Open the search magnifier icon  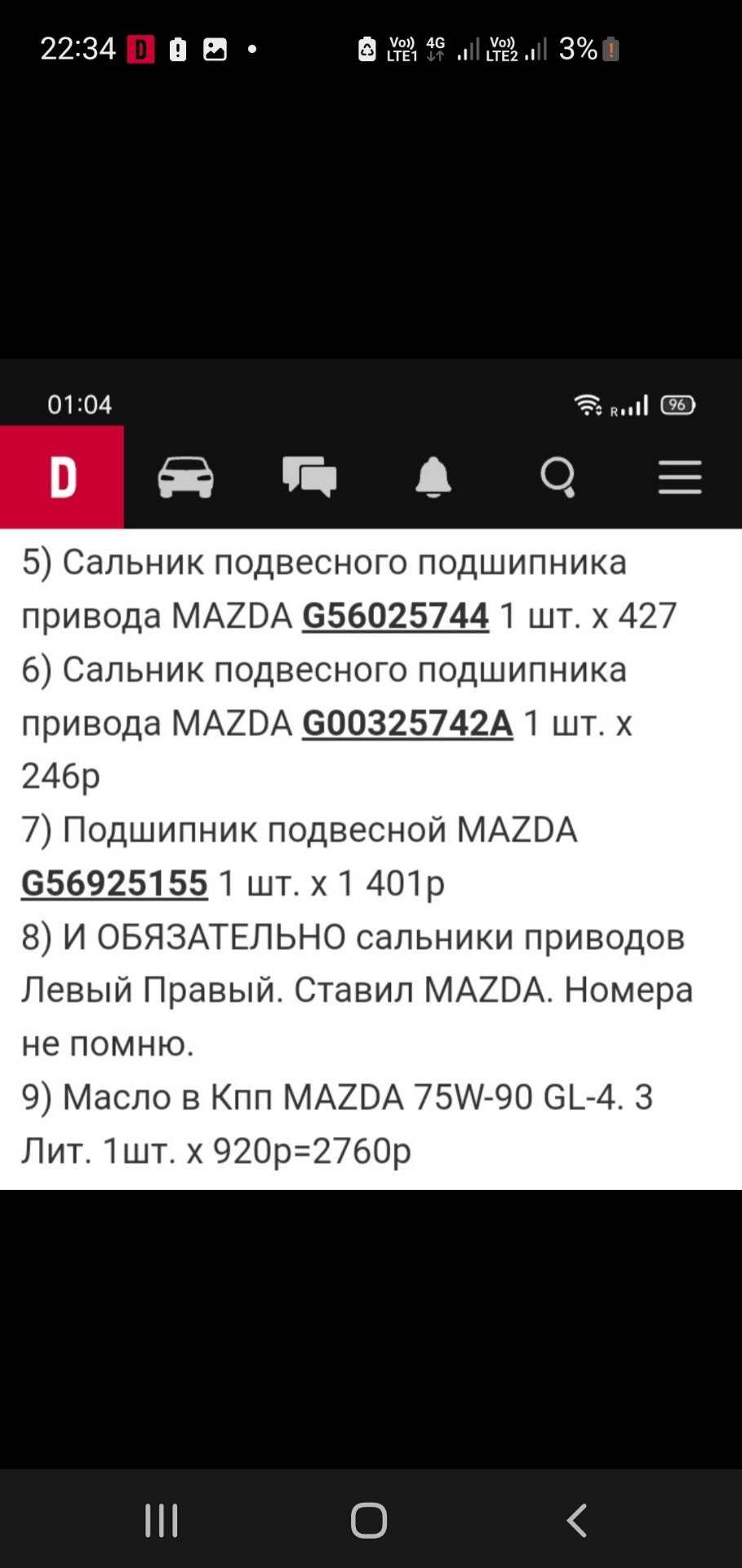pyautogui.click(x=558, y=476)
